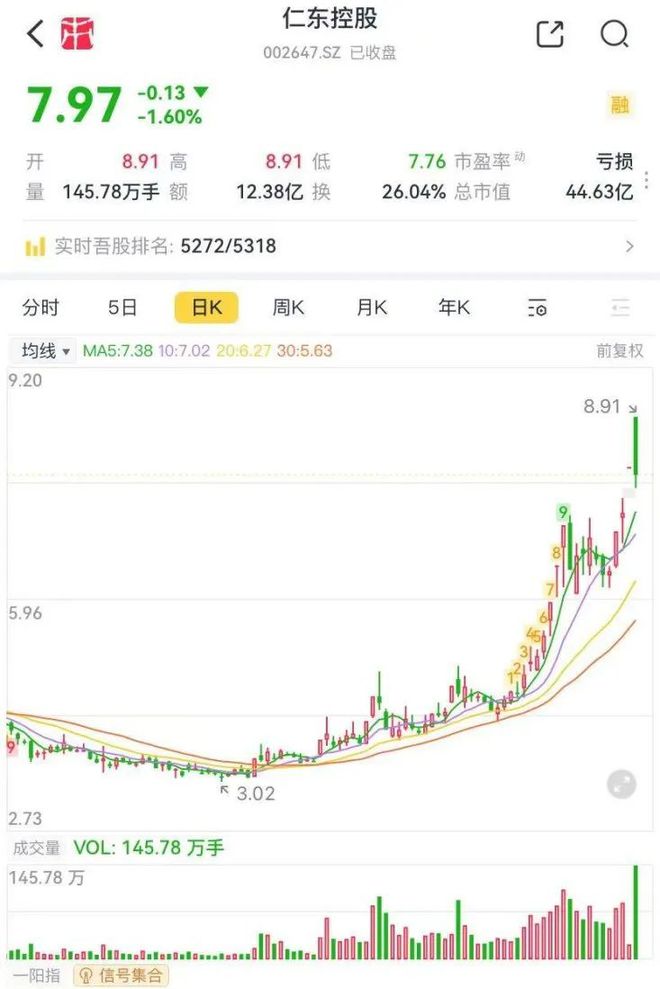The height and width of the screenshot is (989, 660).
Task: Open the search magnifier icon
Action: (614, 34)
